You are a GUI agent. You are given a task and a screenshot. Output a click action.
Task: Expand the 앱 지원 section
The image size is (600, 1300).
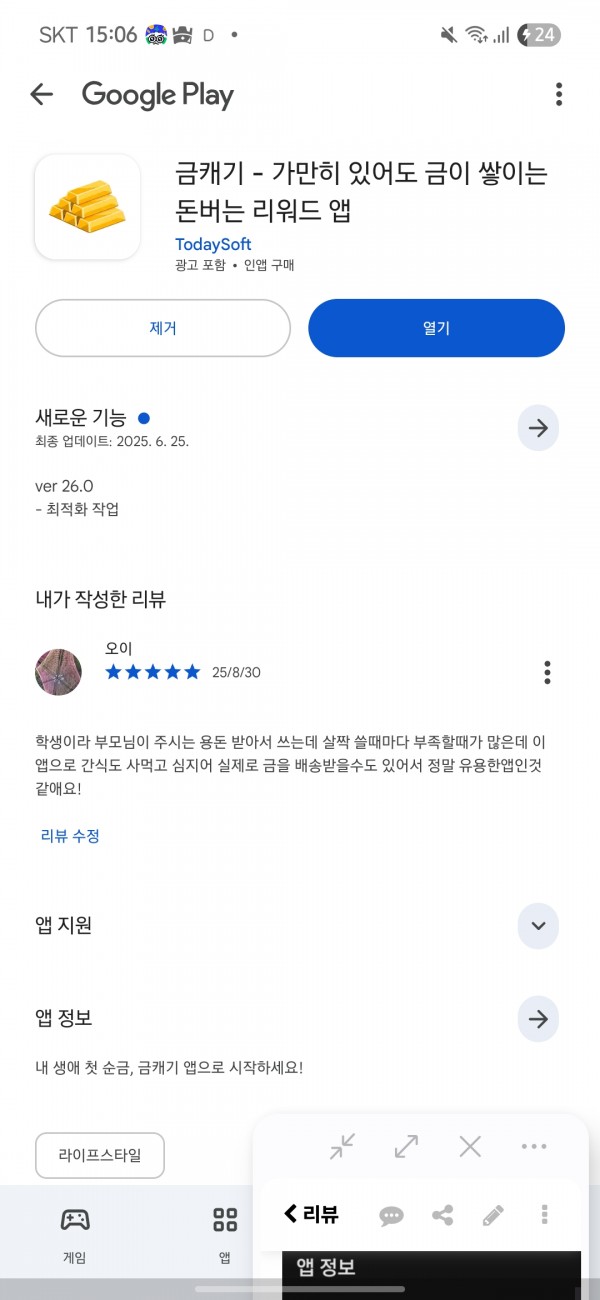(538, 926)
